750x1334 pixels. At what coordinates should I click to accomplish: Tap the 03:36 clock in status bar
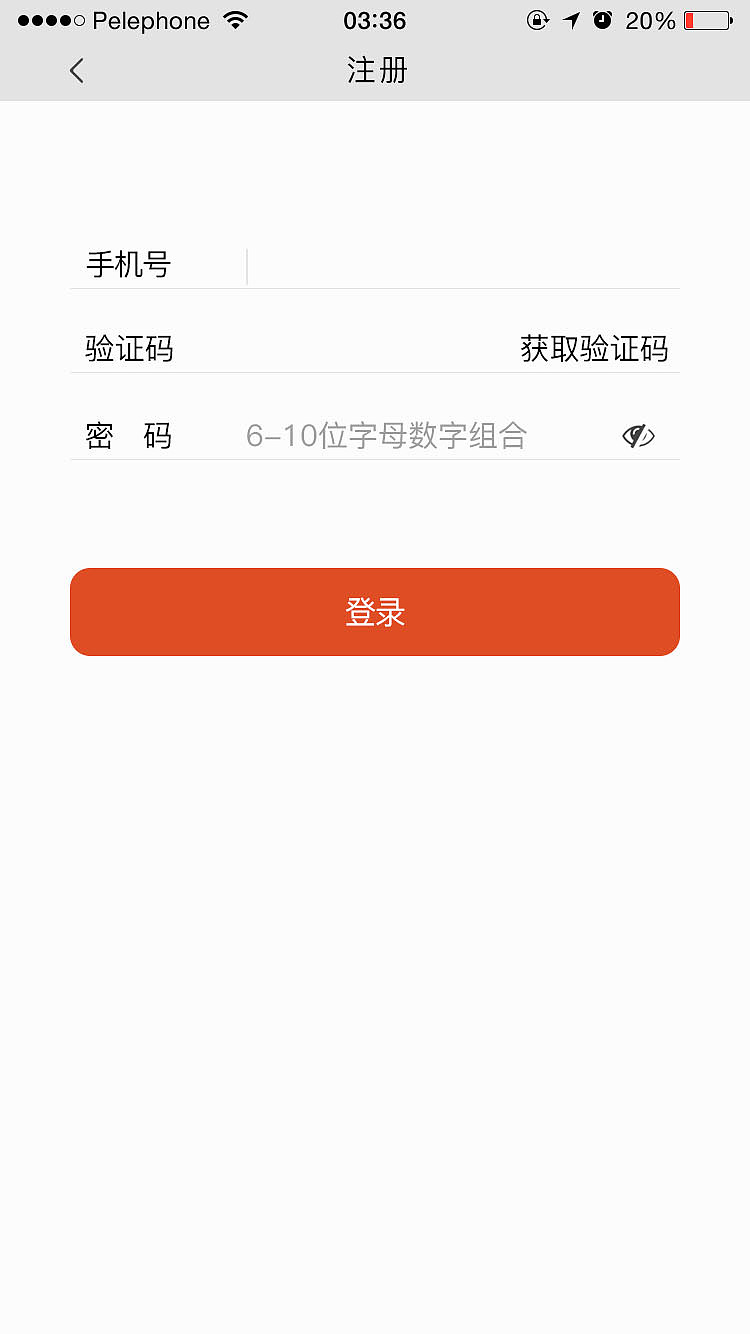pos(374,19)
